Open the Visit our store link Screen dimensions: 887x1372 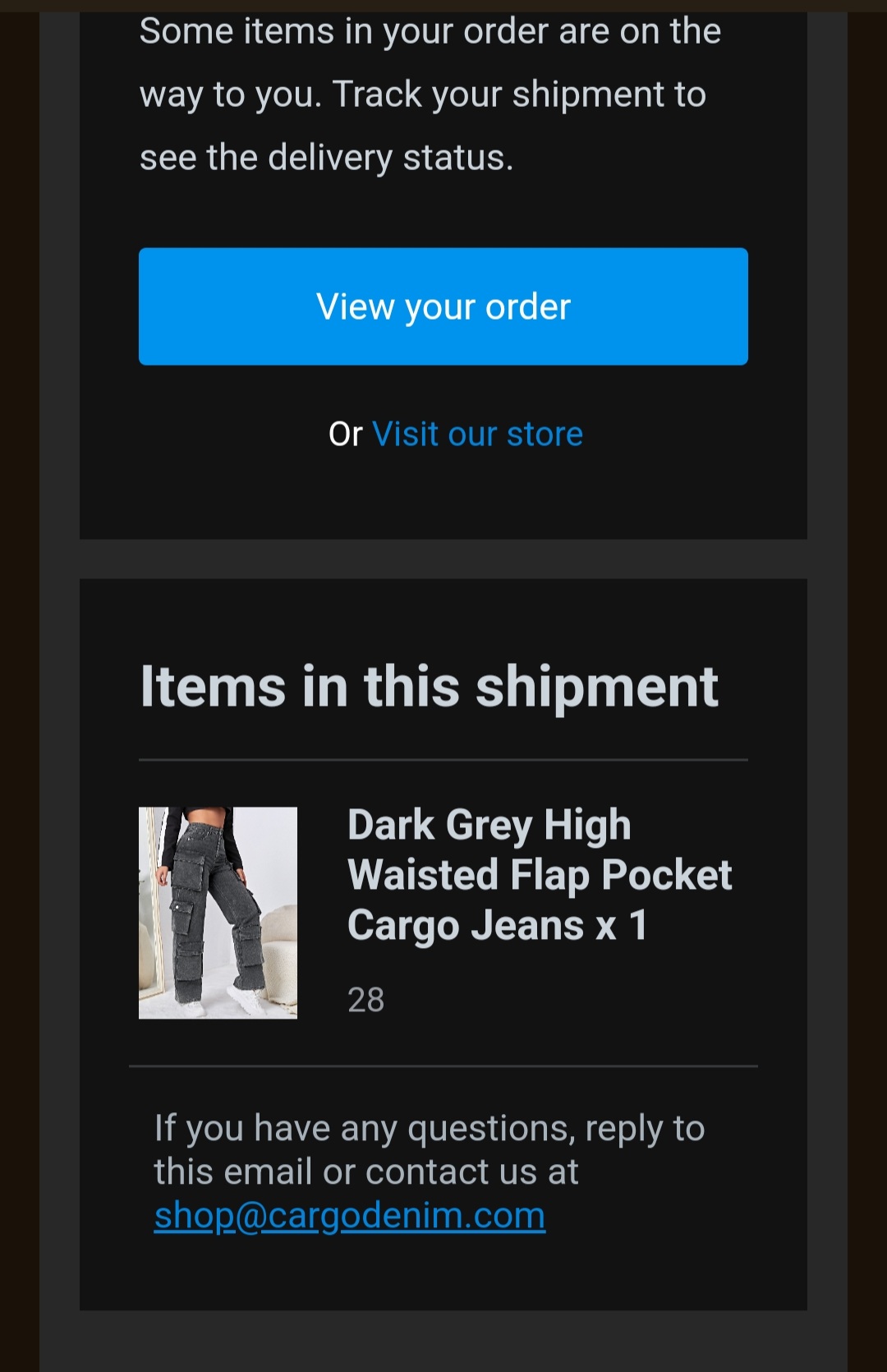(477, 434)
